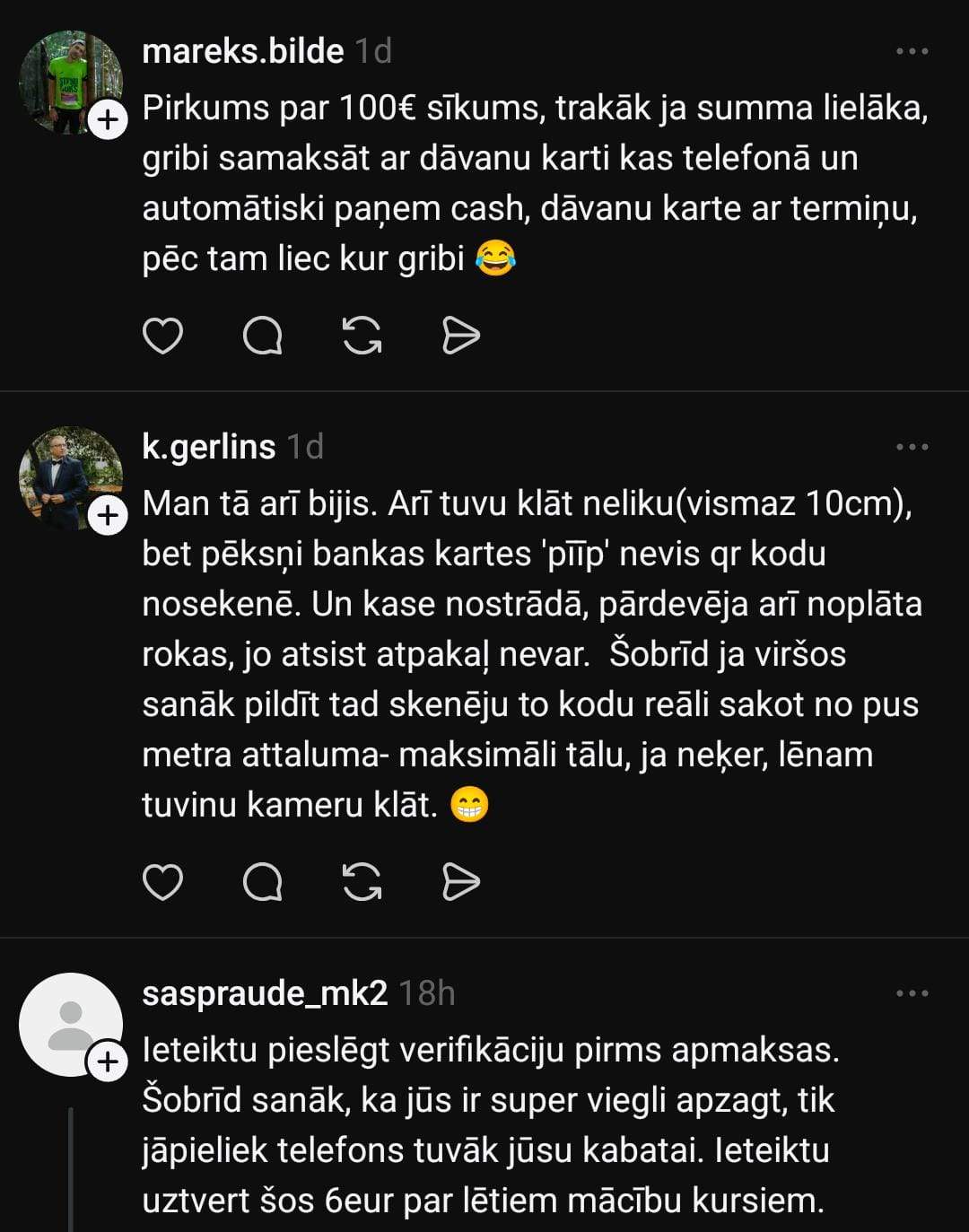Open k.gerlins's profile from username
Viewport: 969px width, 1232px height.
(208, 447)
